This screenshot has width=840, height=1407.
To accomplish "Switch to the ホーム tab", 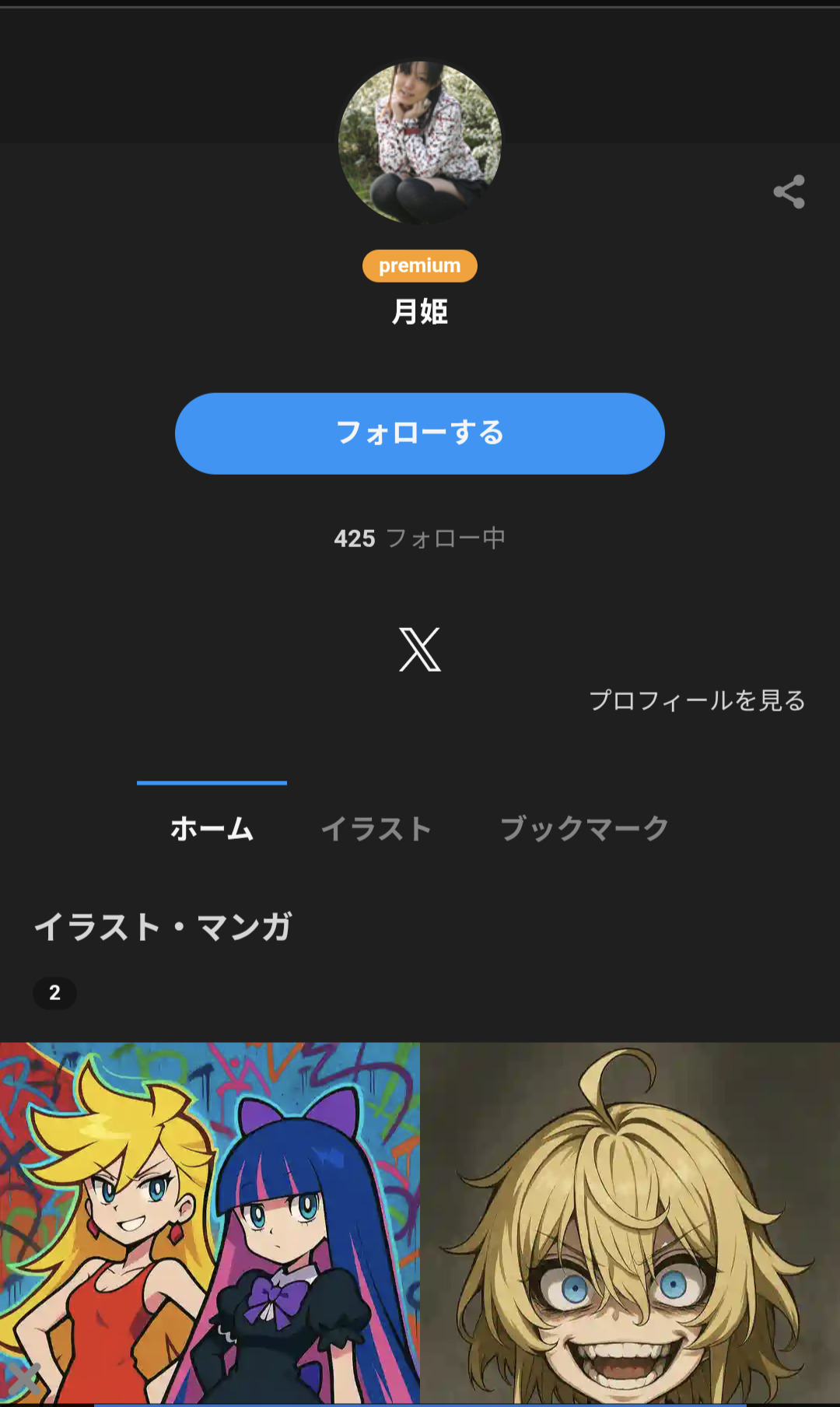I will [x=212, y=828].
